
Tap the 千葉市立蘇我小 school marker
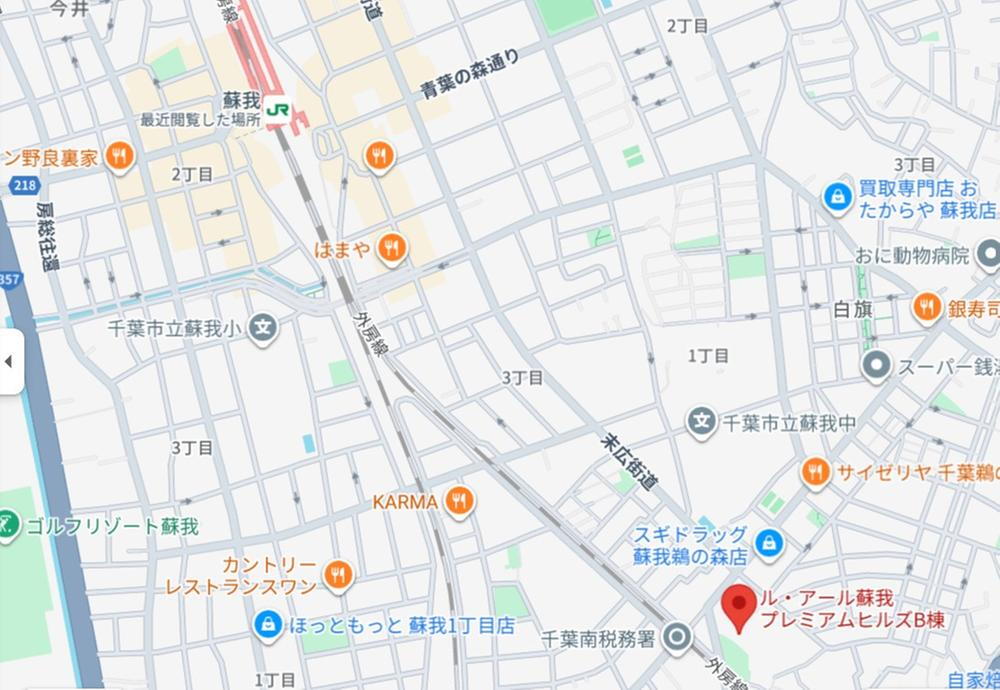[x=263, y=326]
